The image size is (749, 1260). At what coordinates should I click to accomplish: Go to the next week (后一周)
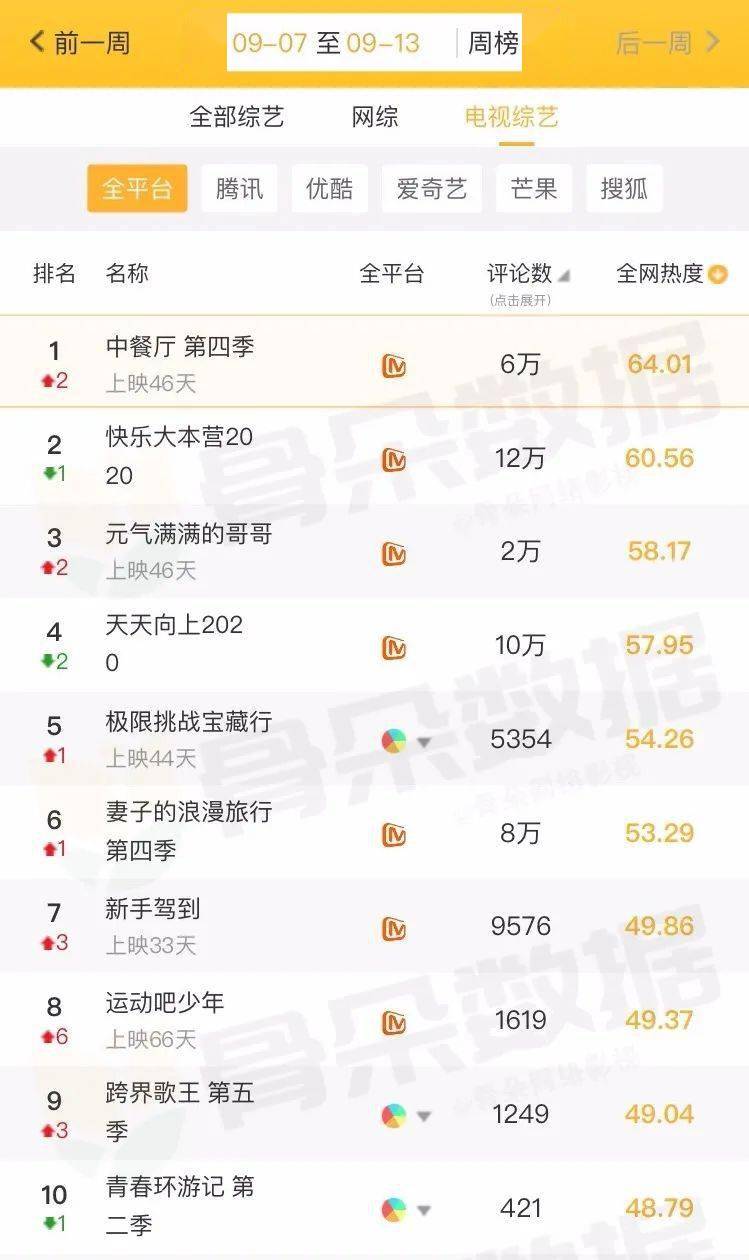click(x=668, y=43)
